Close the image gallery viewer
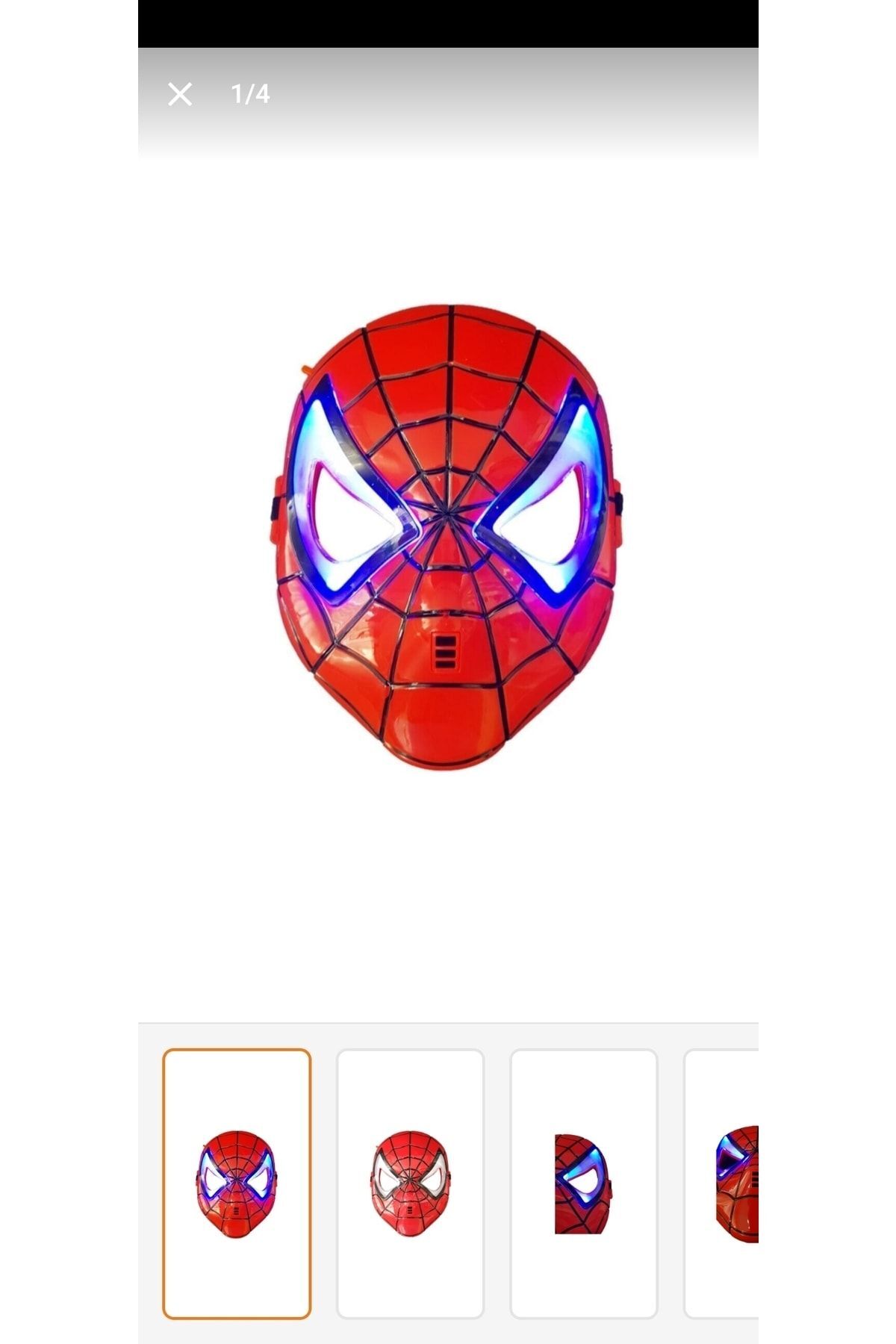This screenshot has width=896, height=1344. point(180,94)
